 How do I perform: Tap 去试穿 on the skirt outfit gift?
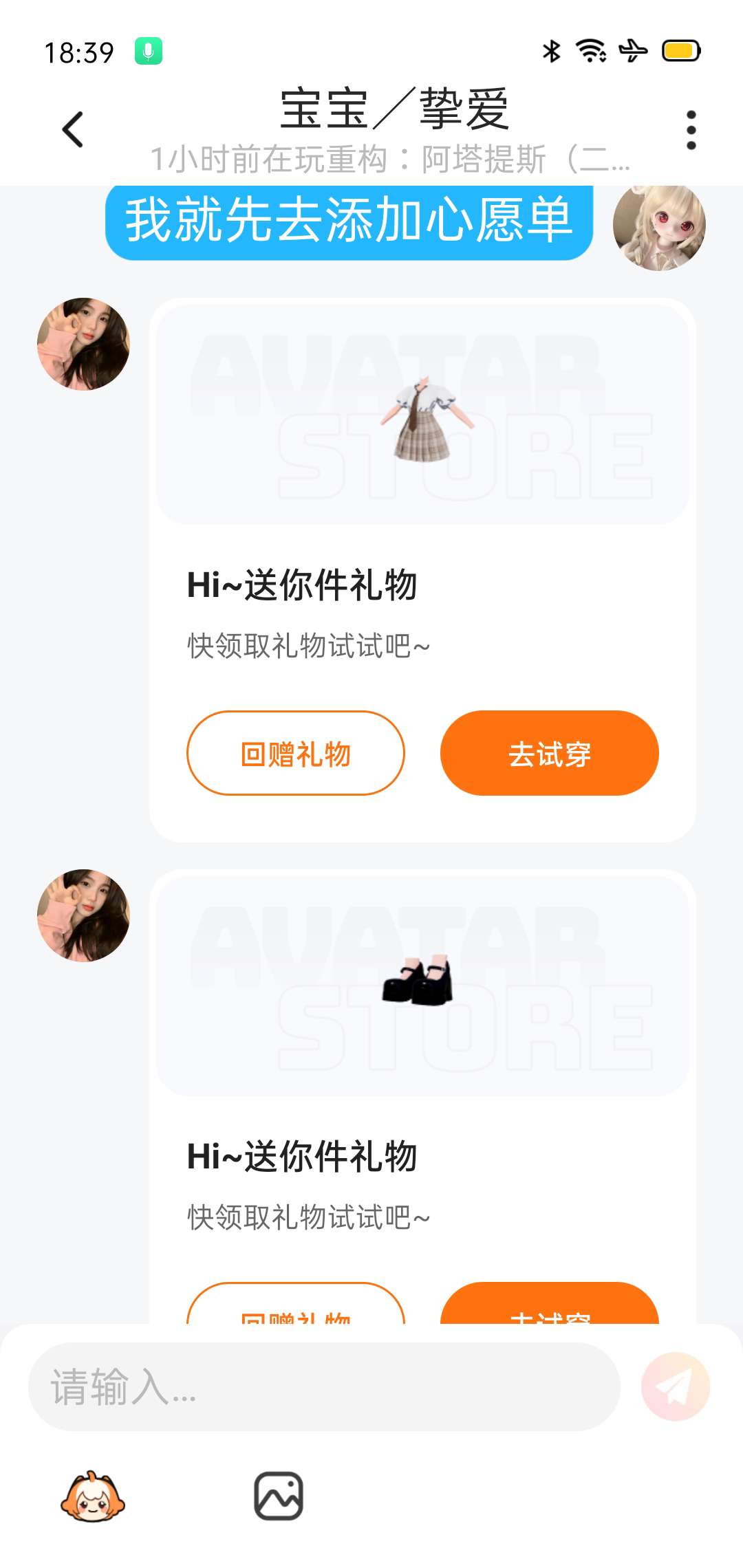coord(549,754)
